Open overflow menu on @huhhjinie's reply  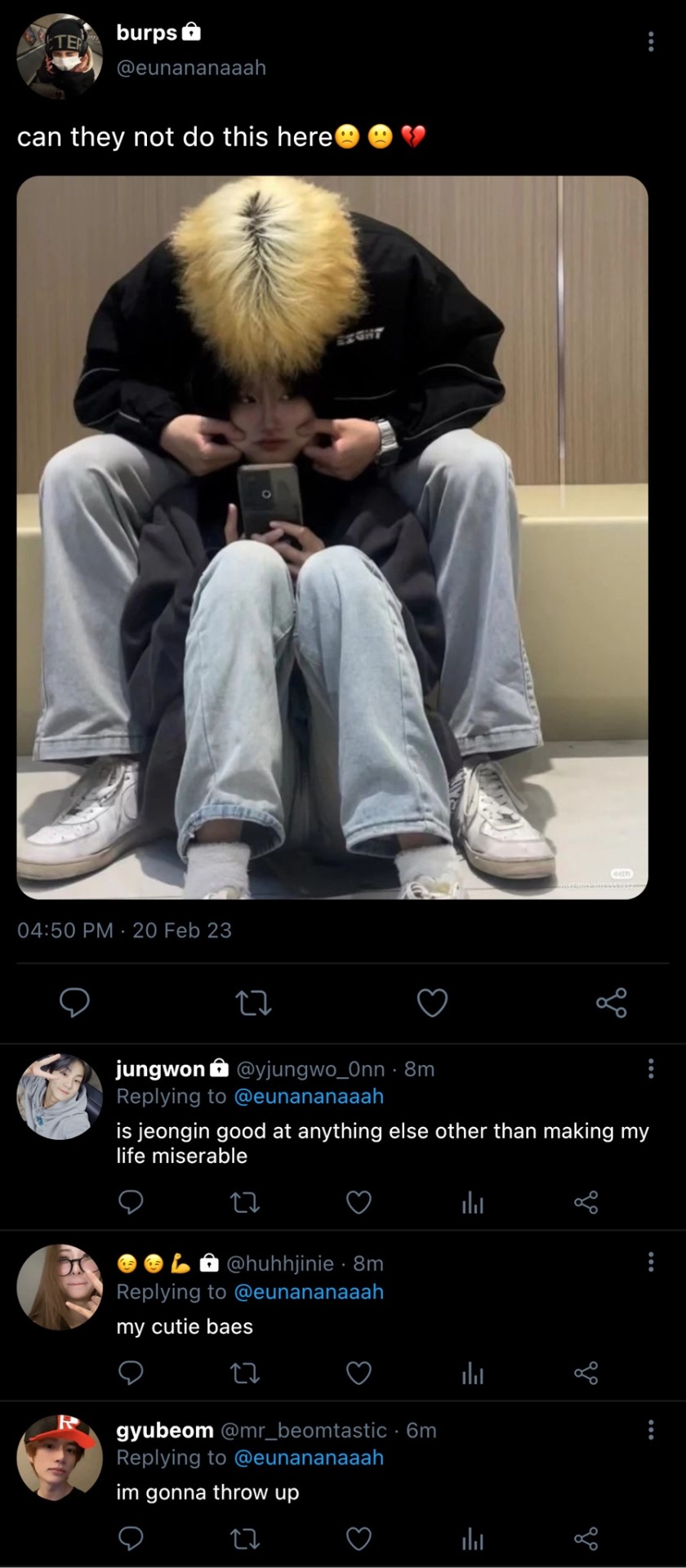pyautogui.click(x=650, y=1262)
